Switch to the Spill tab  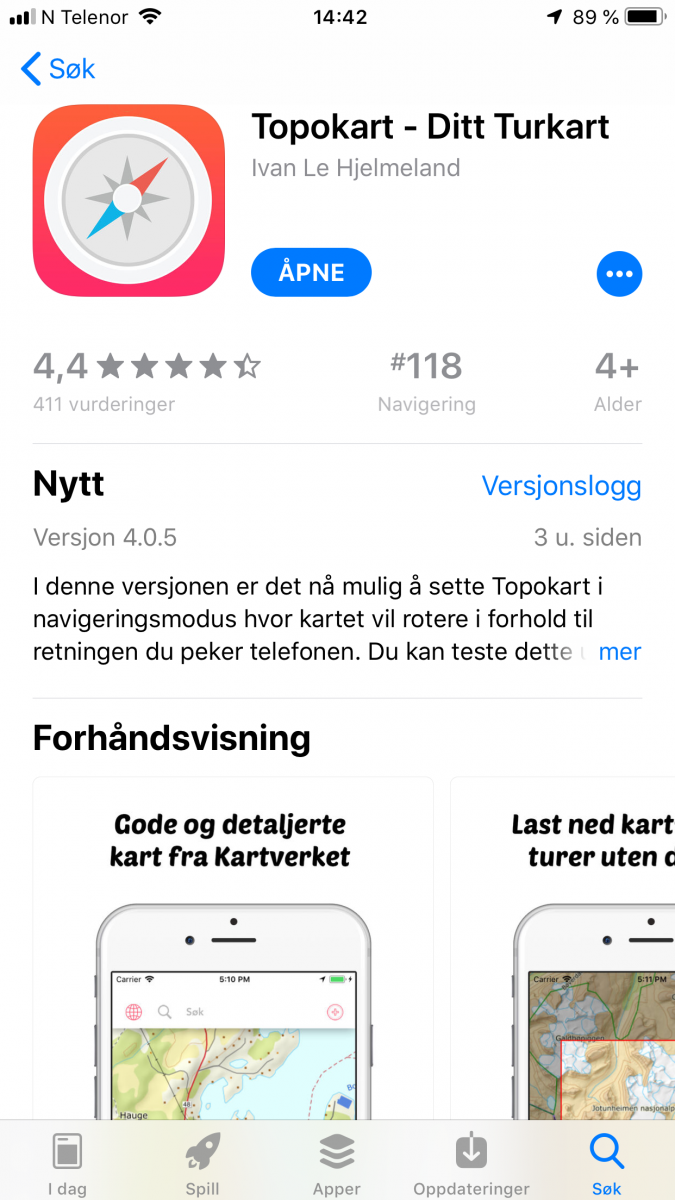click(202, 1164)
